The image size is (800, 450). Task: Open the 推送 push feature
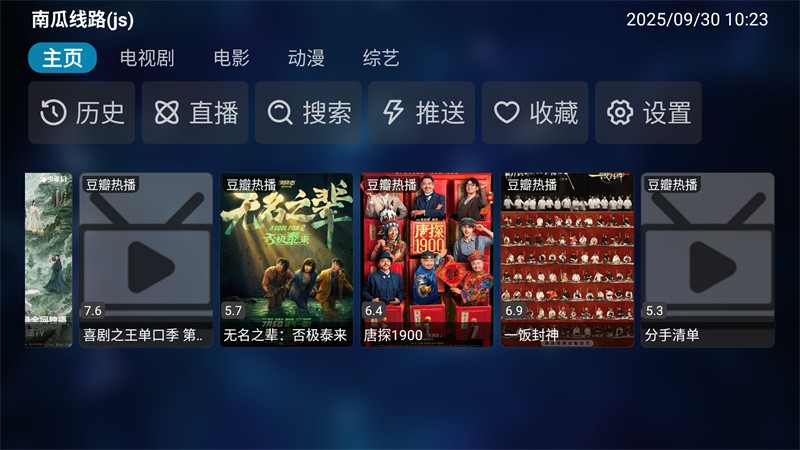point(423,113)
